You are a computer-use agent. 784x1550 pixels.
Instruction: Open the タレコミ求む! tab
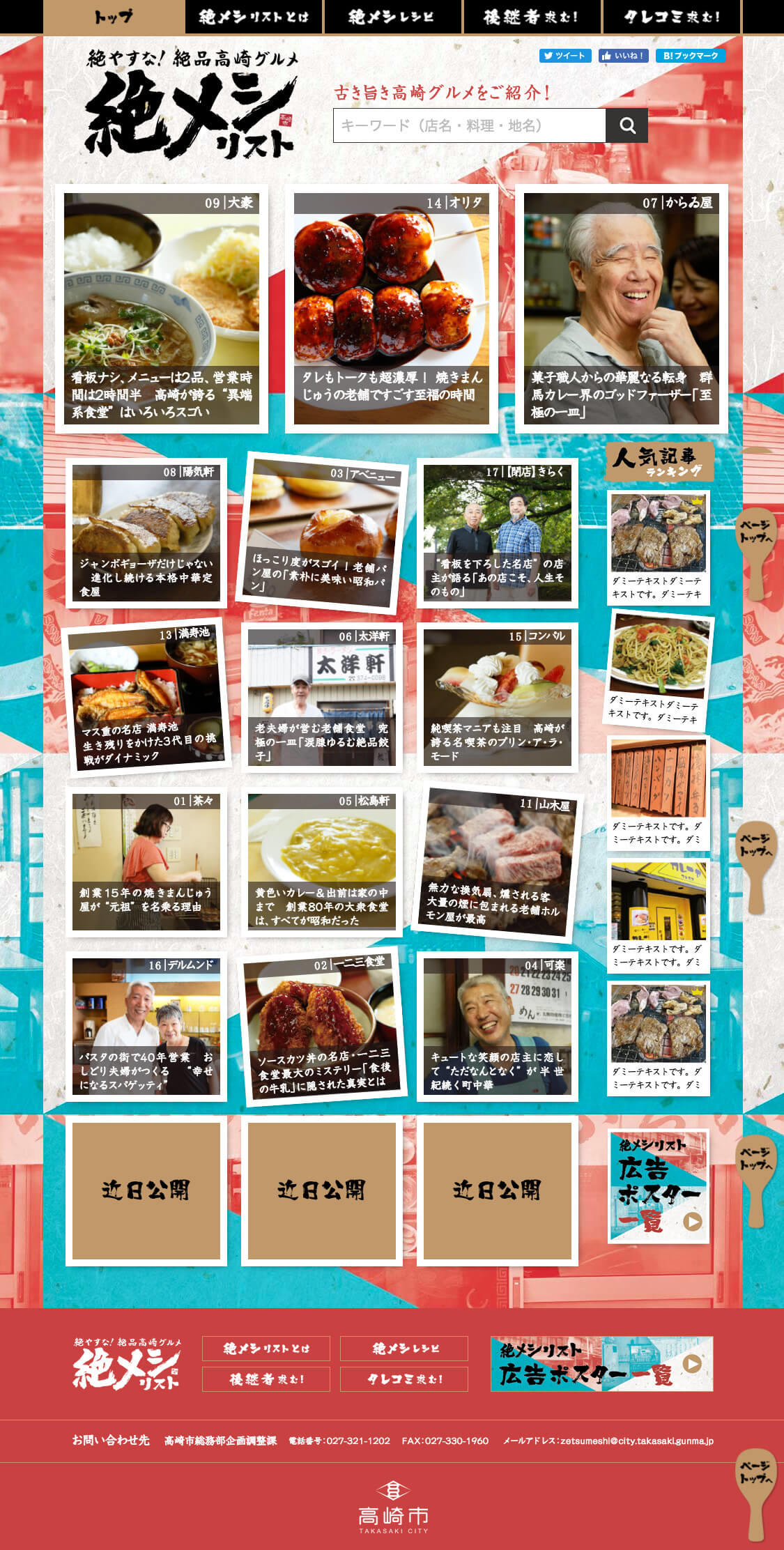pyautogui.click(x=671, y=17)
